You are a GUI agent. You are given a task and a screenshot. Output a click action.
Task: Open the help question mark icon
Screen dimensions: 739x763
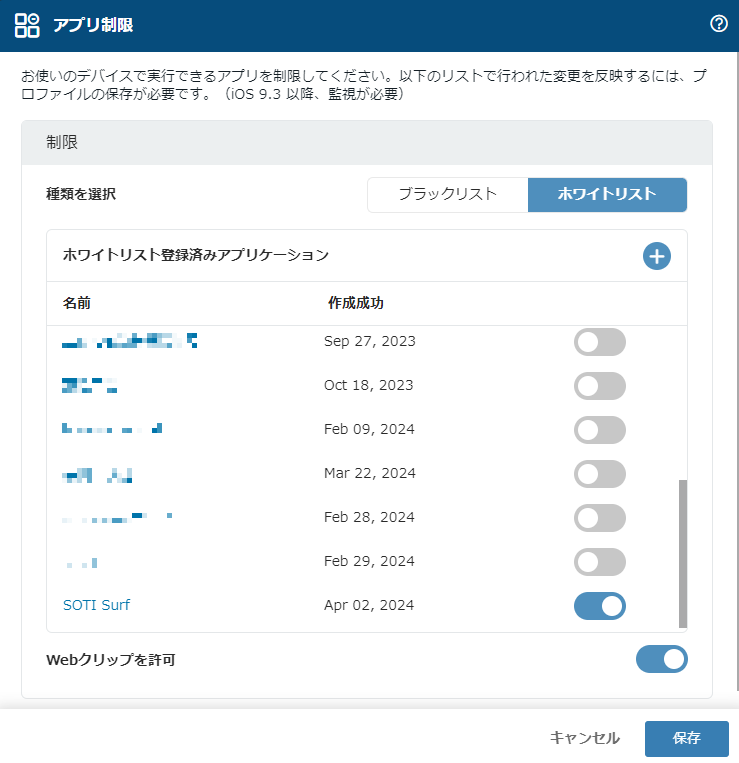718,25
